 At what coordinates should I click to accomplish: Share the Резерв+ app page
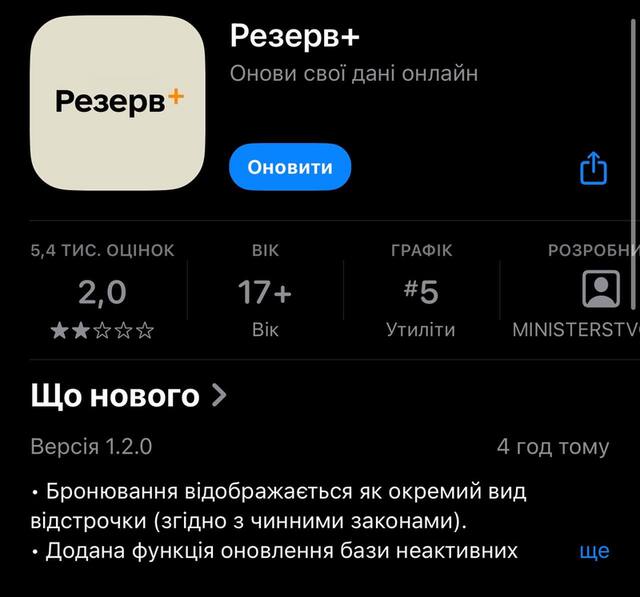tap(593, 168)
